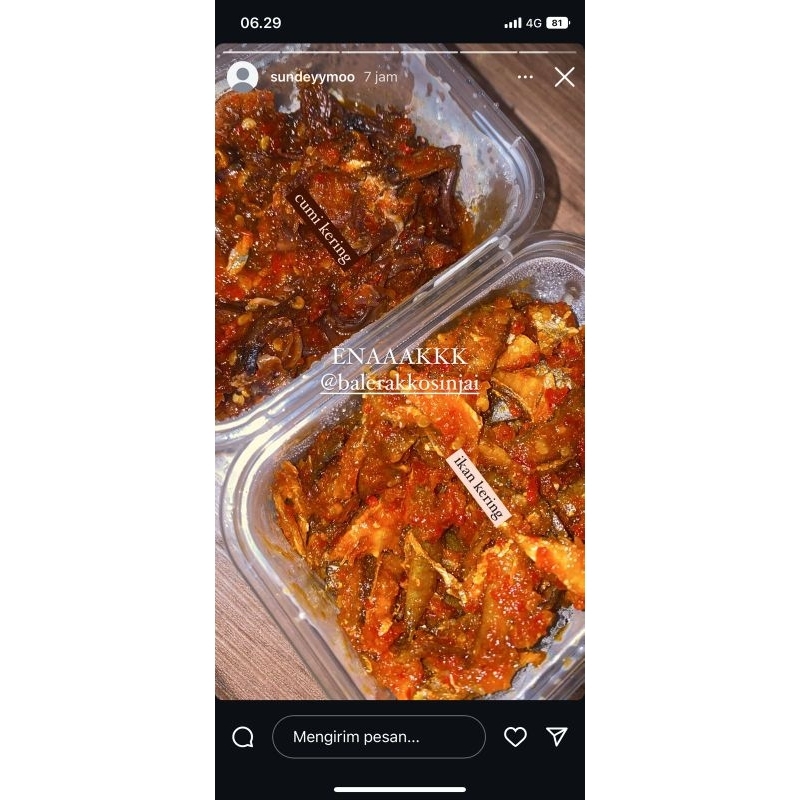This screenshot has width=800, height=800.
Task: Open the three-dot story options
Action: (525, 77)
